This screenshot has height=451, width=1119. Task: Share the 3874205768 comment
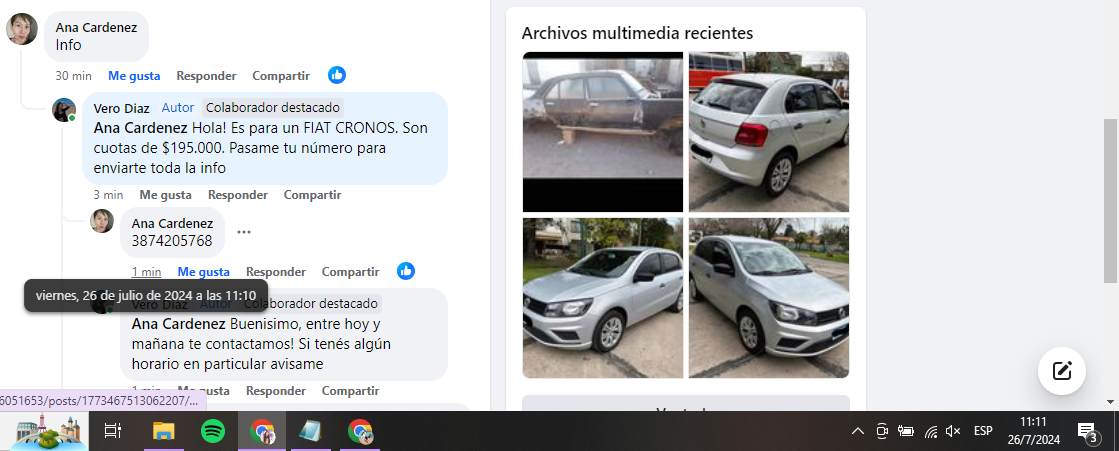click(350, 272)
